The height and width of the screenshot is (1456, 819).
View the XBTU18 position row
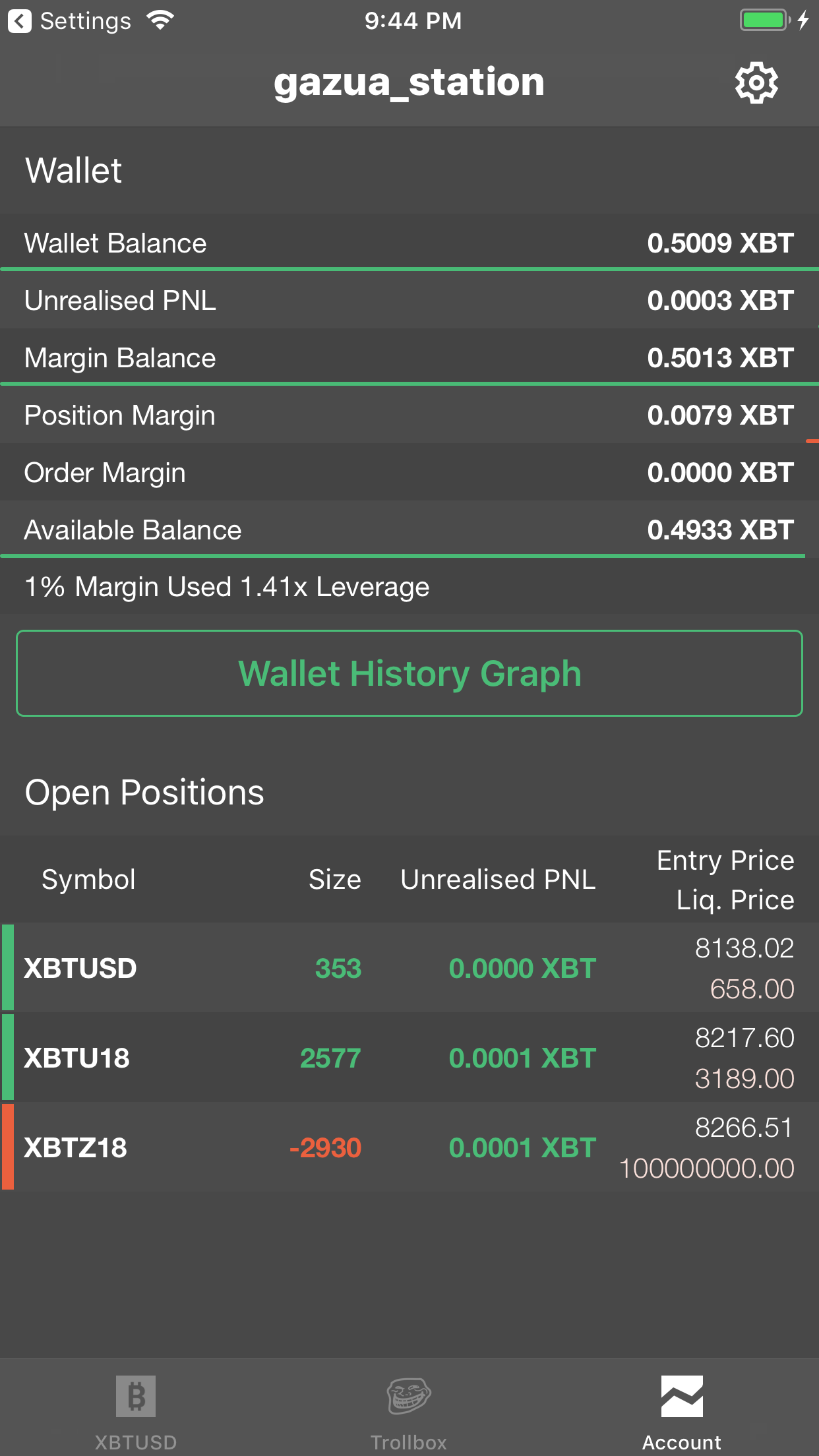point(409,1058)
